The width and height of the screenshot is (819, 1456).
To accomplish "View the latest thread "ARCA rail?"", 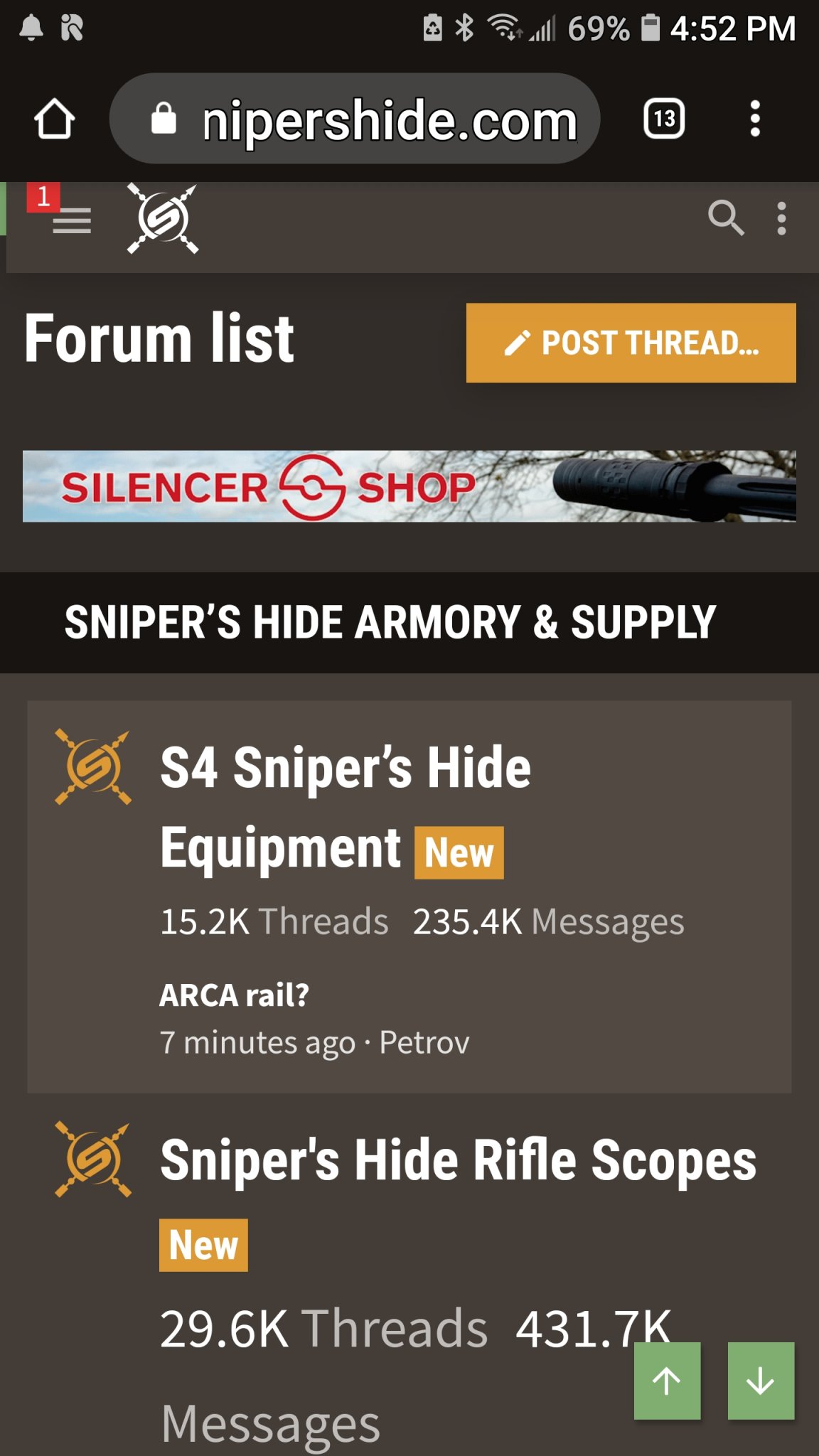I will (x=235, y=995).
